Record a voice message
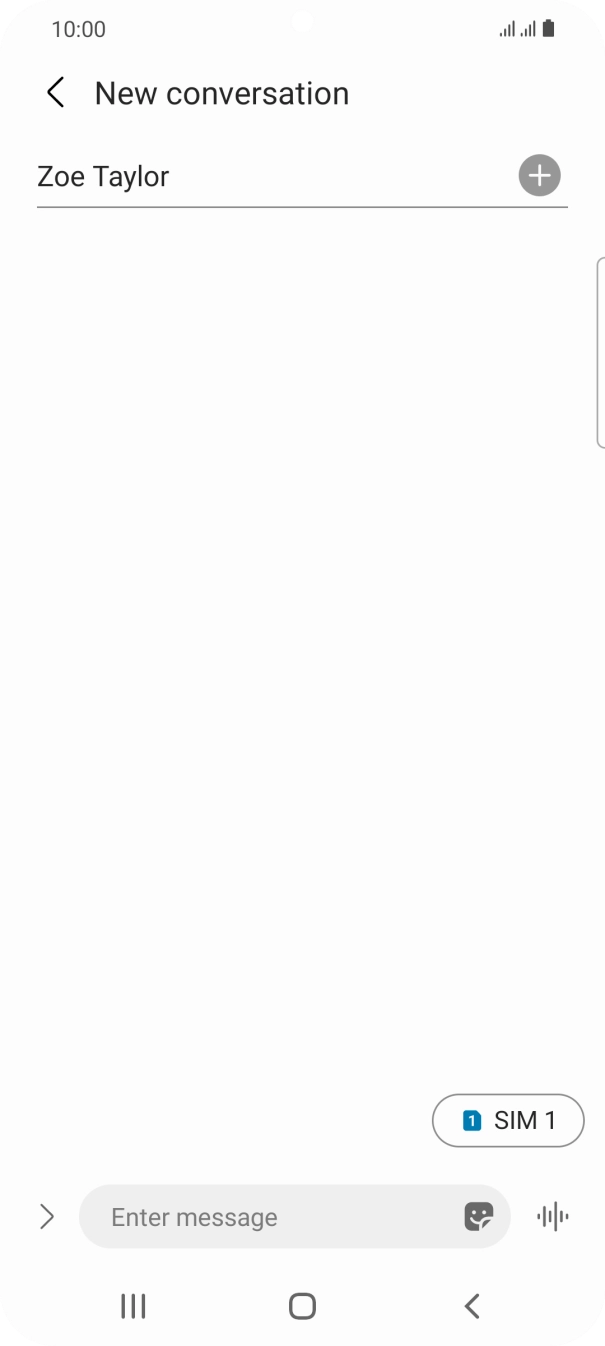605x1346 pixels. click(x=552, y=1216)
